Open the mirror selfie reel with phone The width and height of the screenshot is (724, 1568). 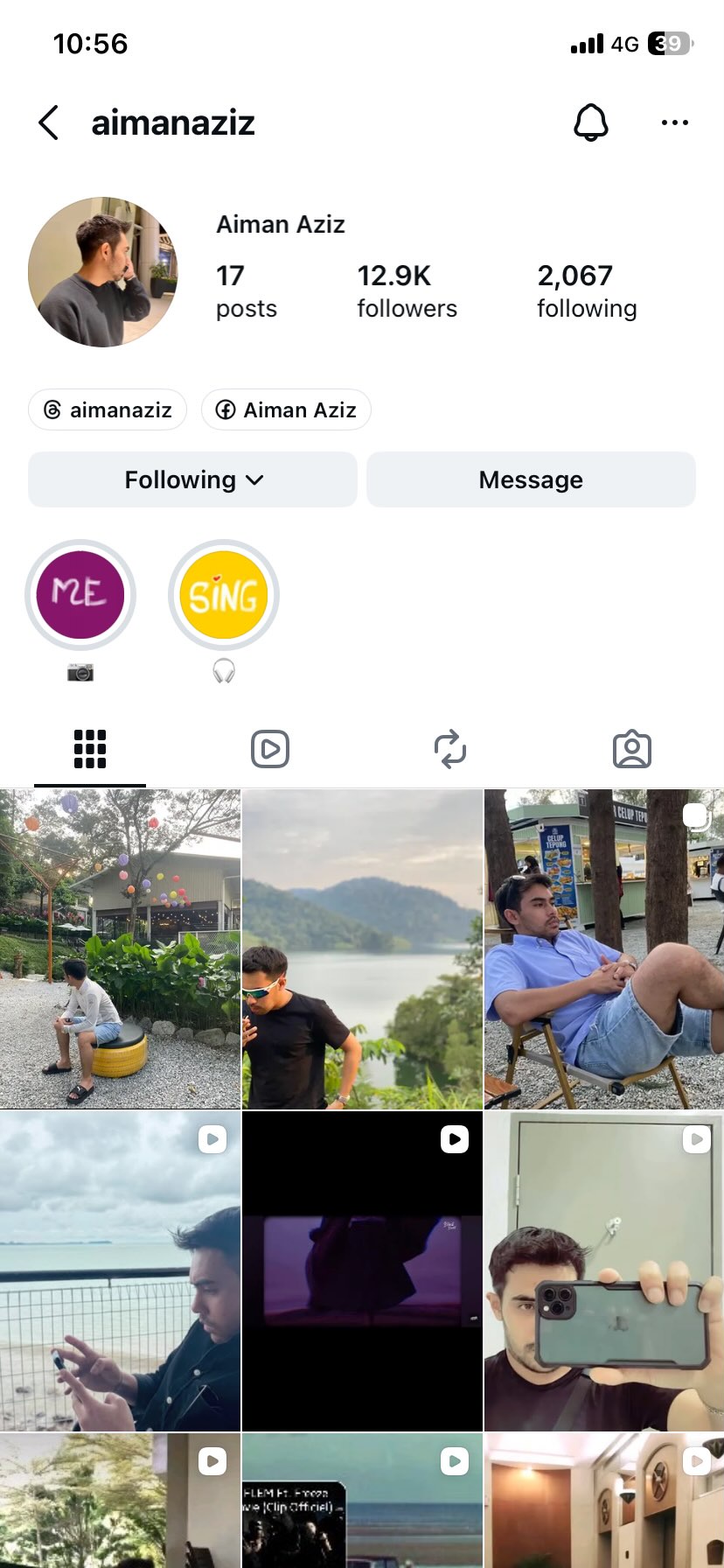click(x=604, y=1270)
